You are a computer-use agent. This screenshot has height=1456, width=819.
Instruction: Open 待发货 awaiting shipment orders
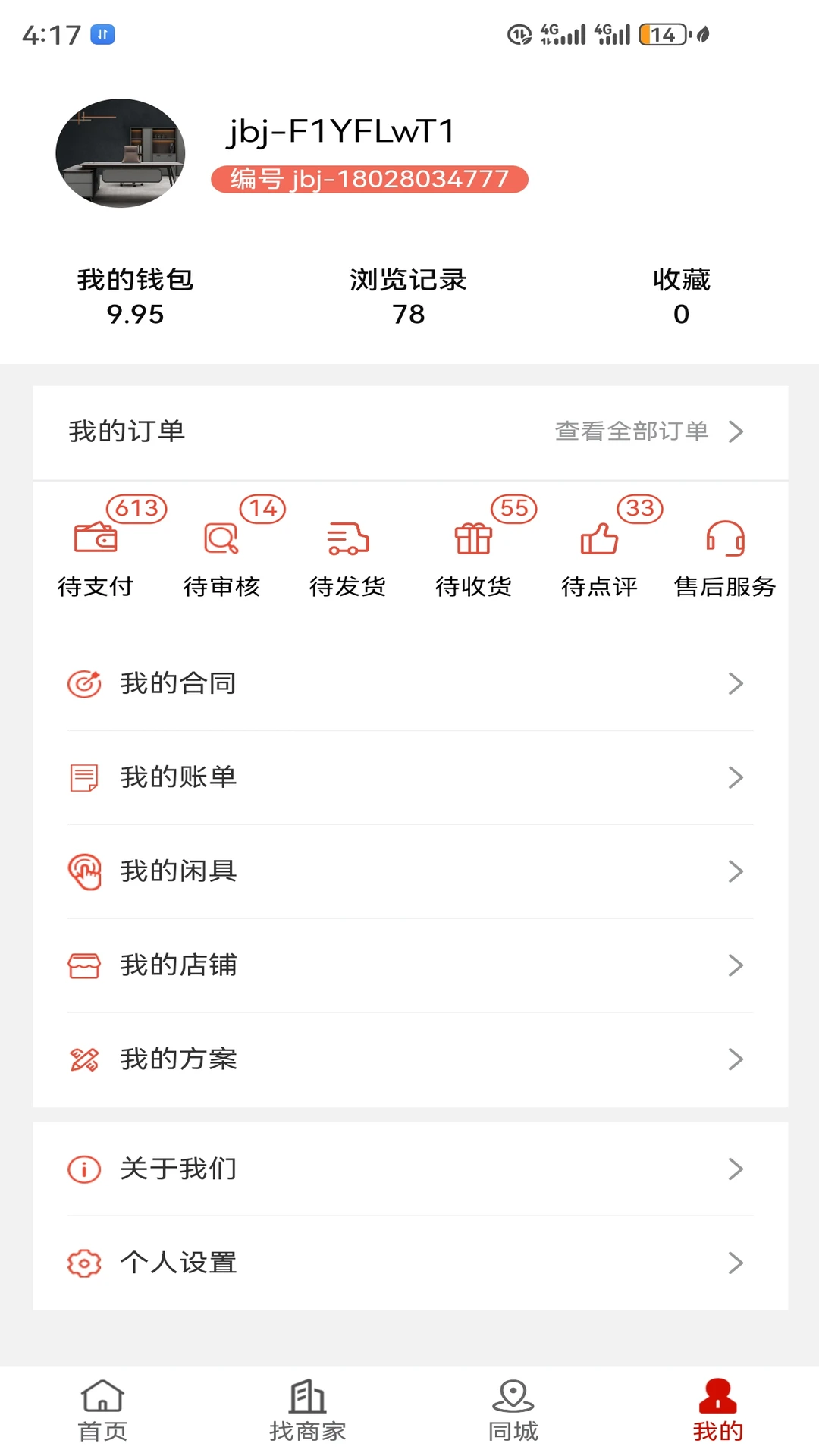pyautogui.click(x=348, y=554)
